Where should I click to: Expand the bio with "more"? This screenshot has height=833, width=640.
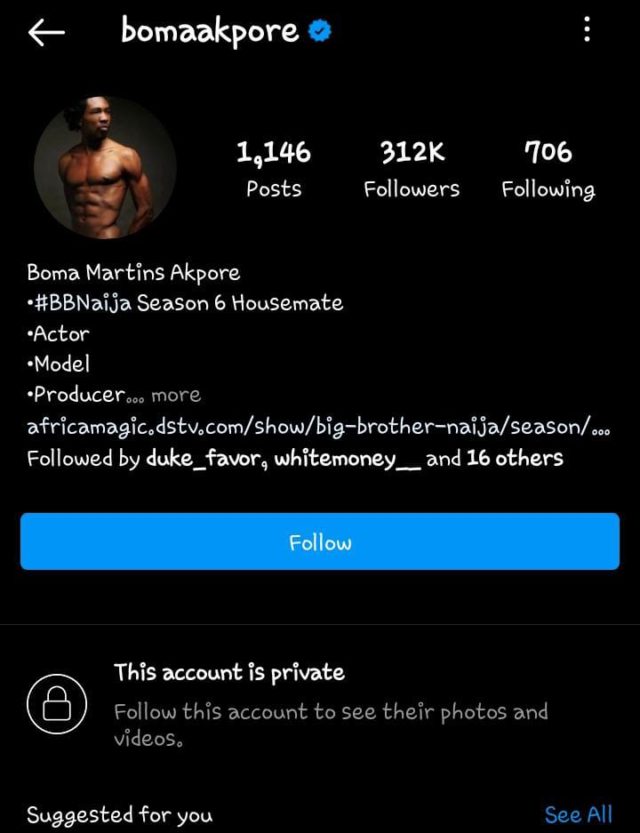pos(176,395)
